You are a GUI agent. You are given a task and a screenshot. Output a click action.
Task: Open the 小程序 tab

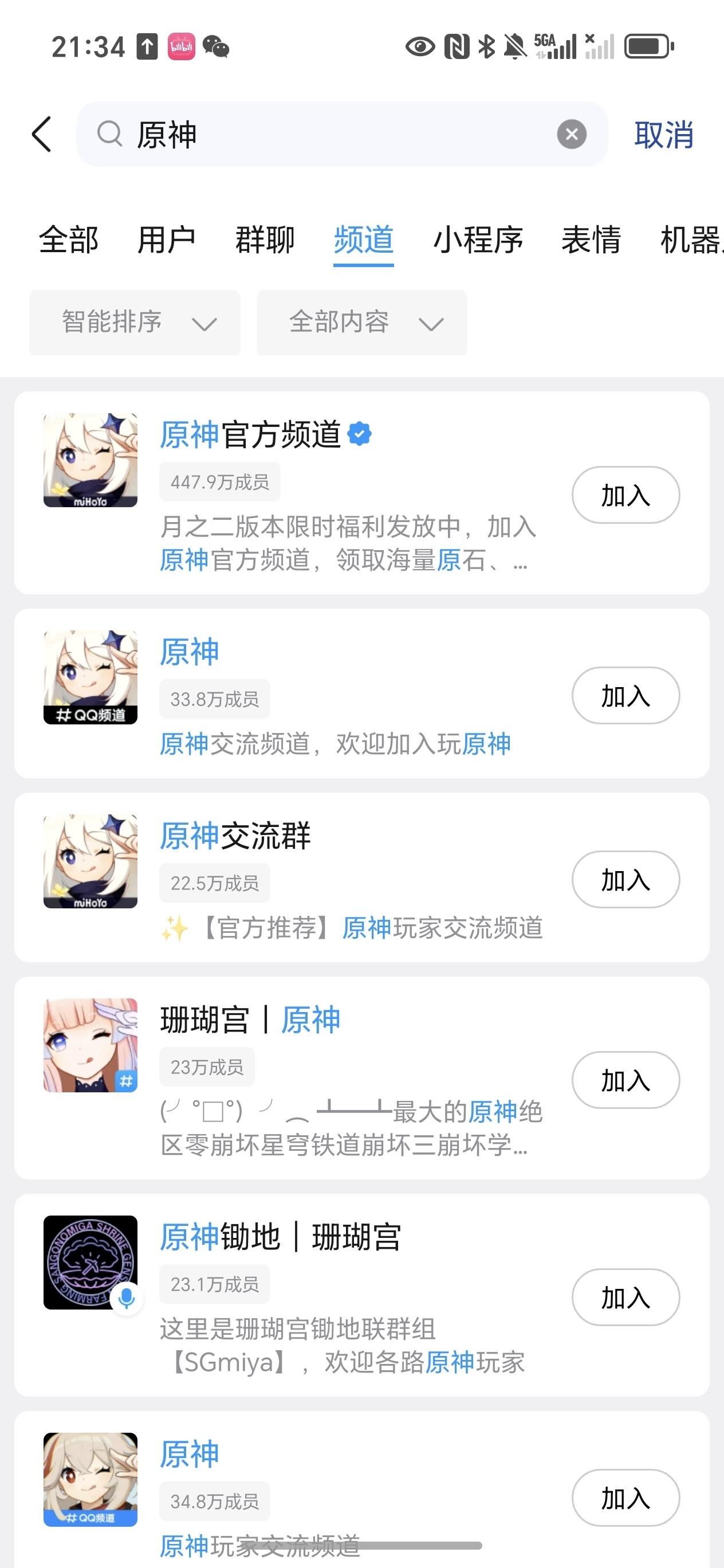coord(478,240)
